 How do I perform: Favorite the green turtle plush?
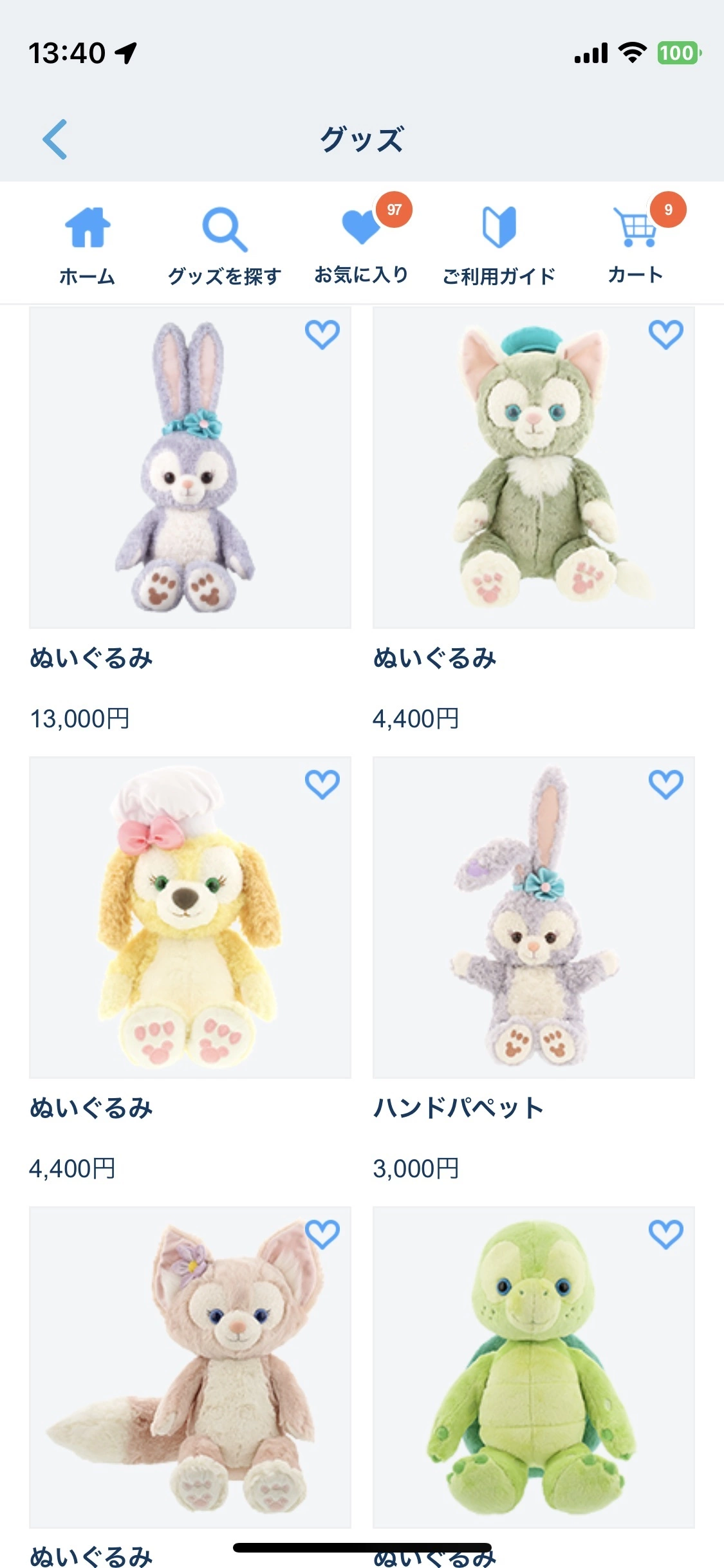[x=665, y=1234]
